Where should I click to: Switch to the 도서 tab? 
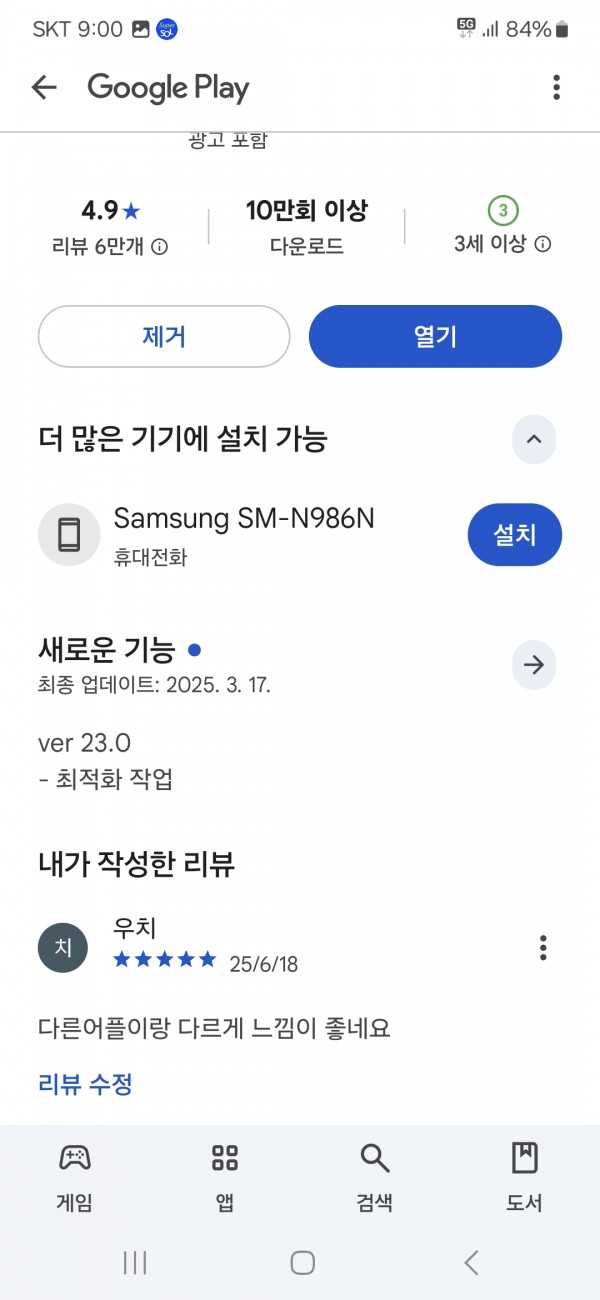coord(524,1178)
